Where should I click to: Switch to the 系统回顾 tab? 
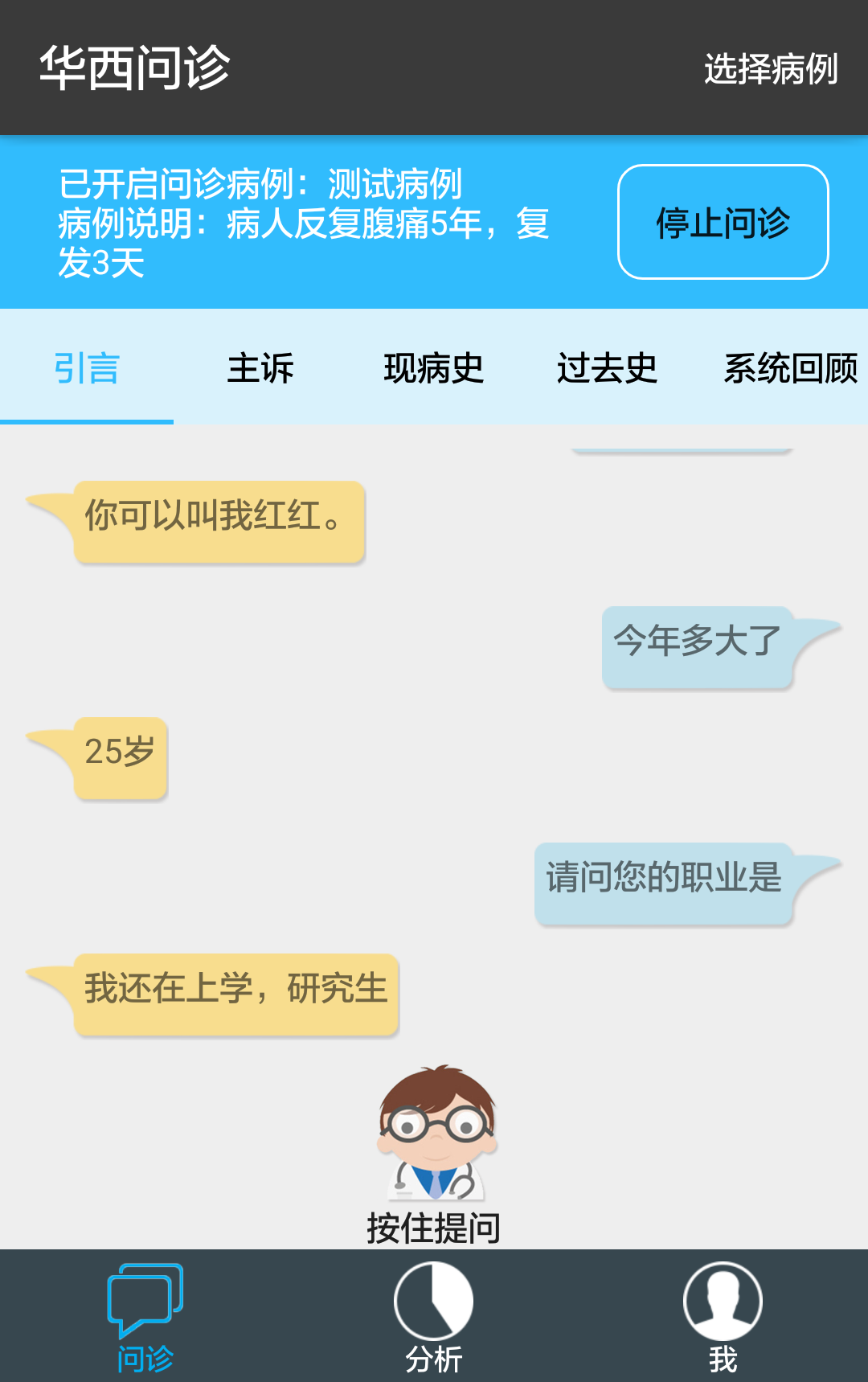click(x=790, y=368)
